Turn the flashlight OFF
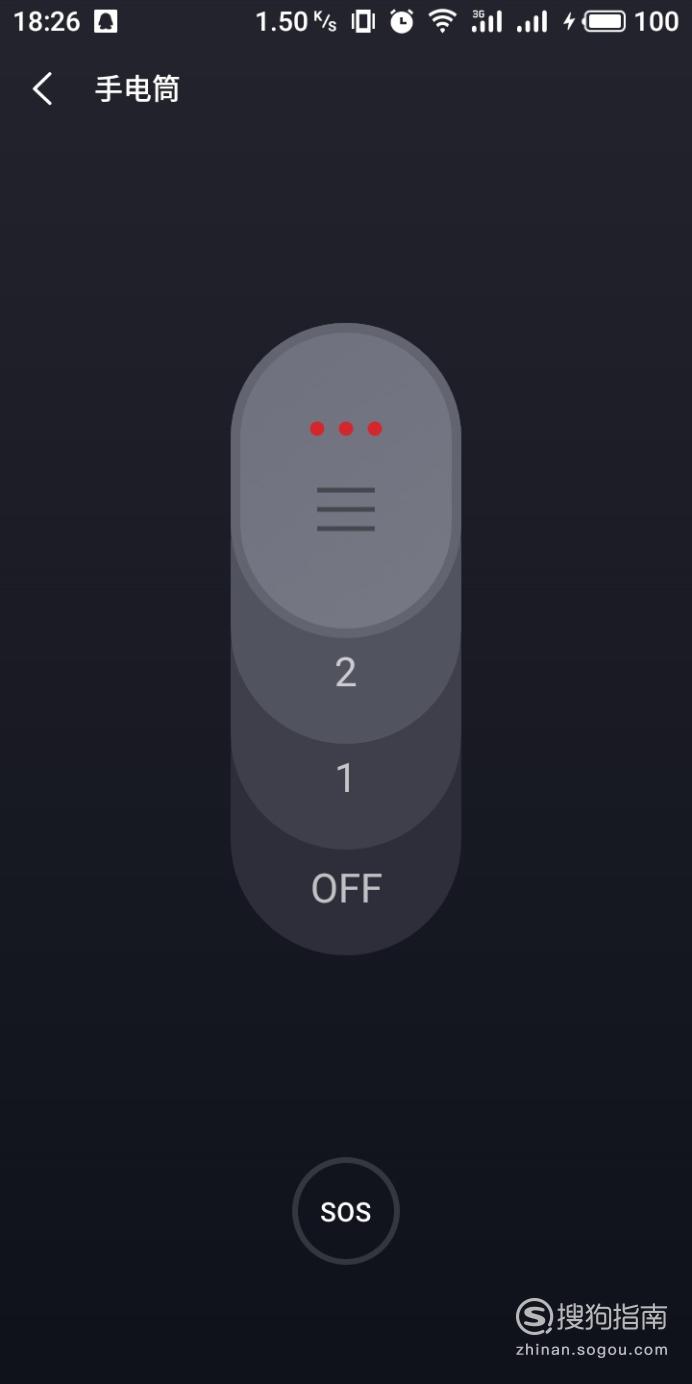The height and width of the screenshot is (1384, 692). pos(346,888)
